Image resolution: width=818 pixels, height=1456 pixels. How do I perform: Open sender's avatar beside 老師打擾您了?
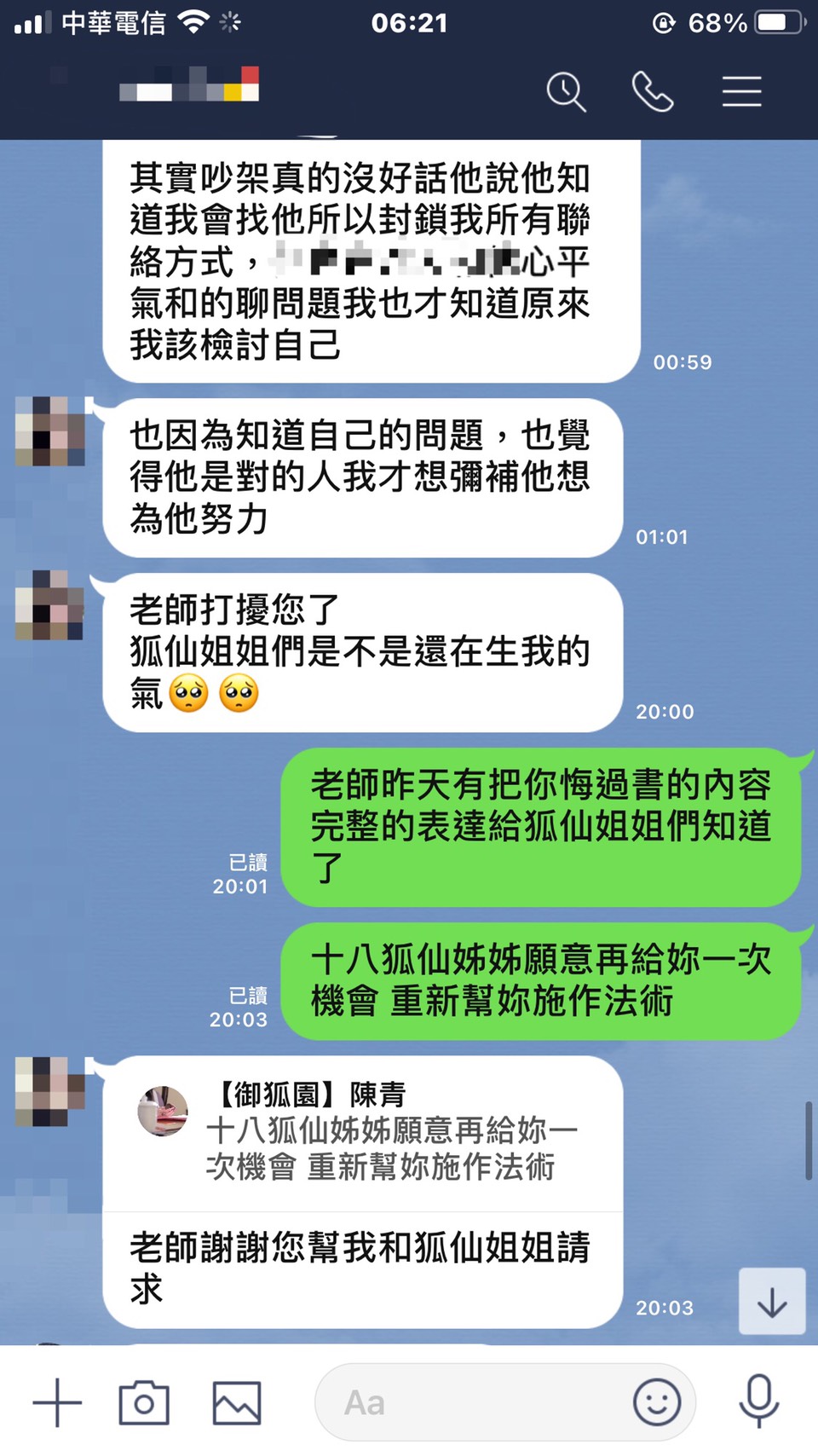49,605
